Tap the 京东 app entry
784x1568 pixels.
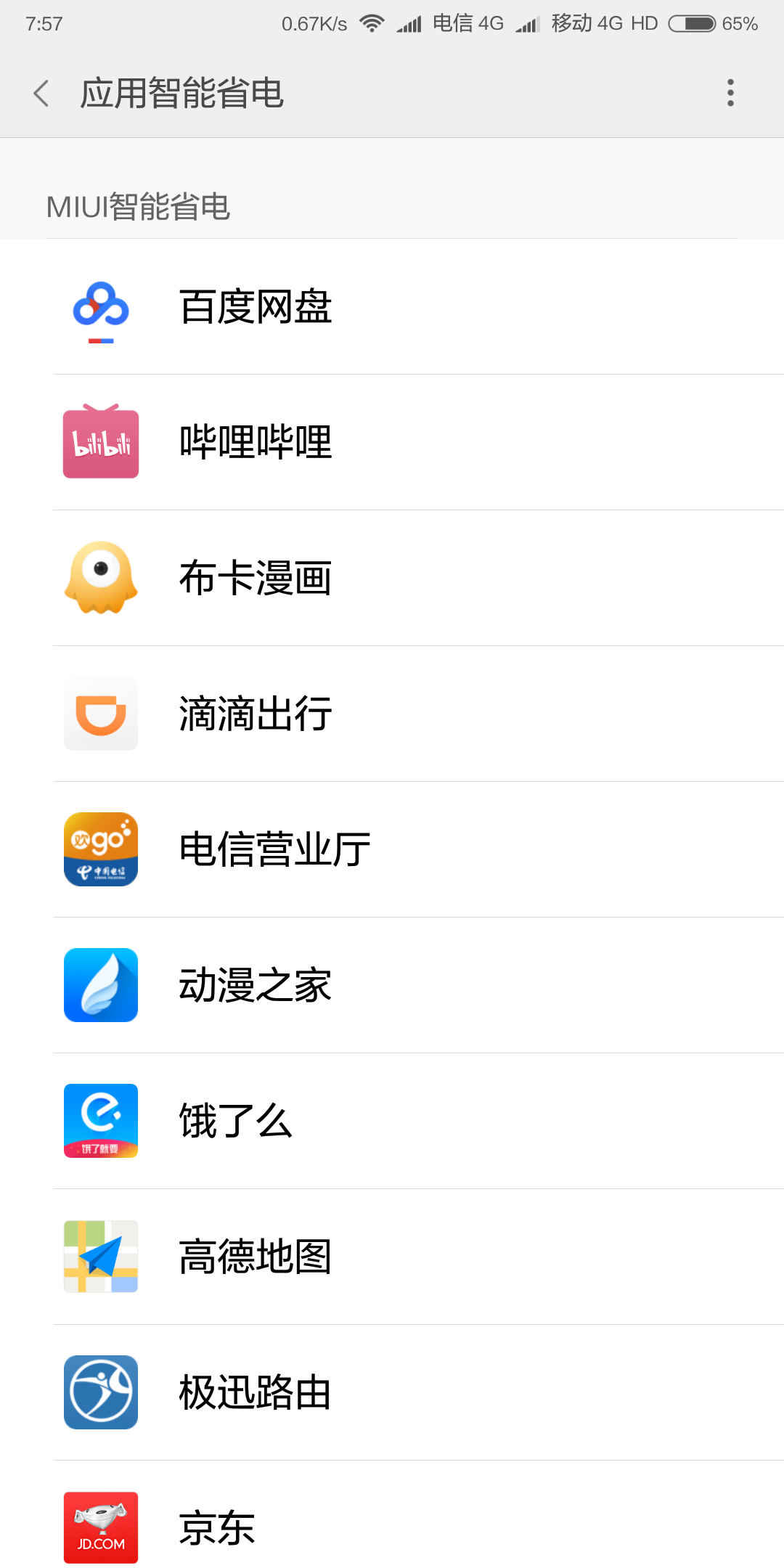pyautogui.click(x=392, y=1527)
